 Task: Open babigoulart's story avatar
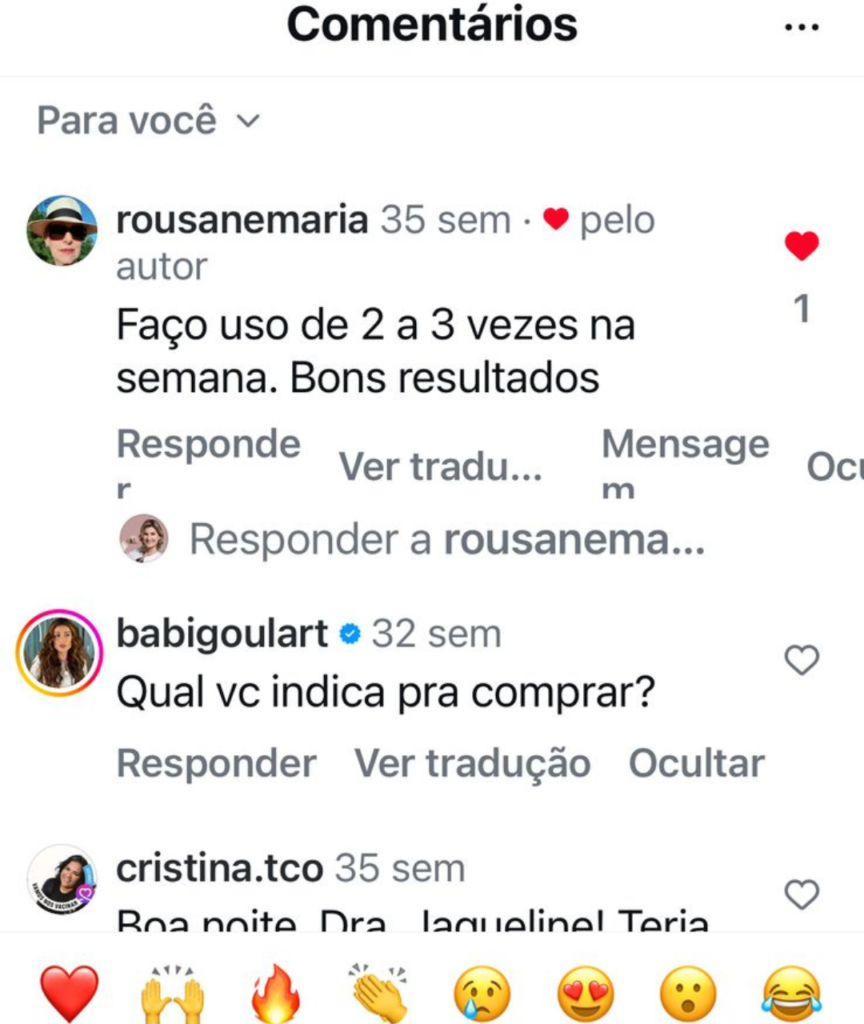point(61,653)
